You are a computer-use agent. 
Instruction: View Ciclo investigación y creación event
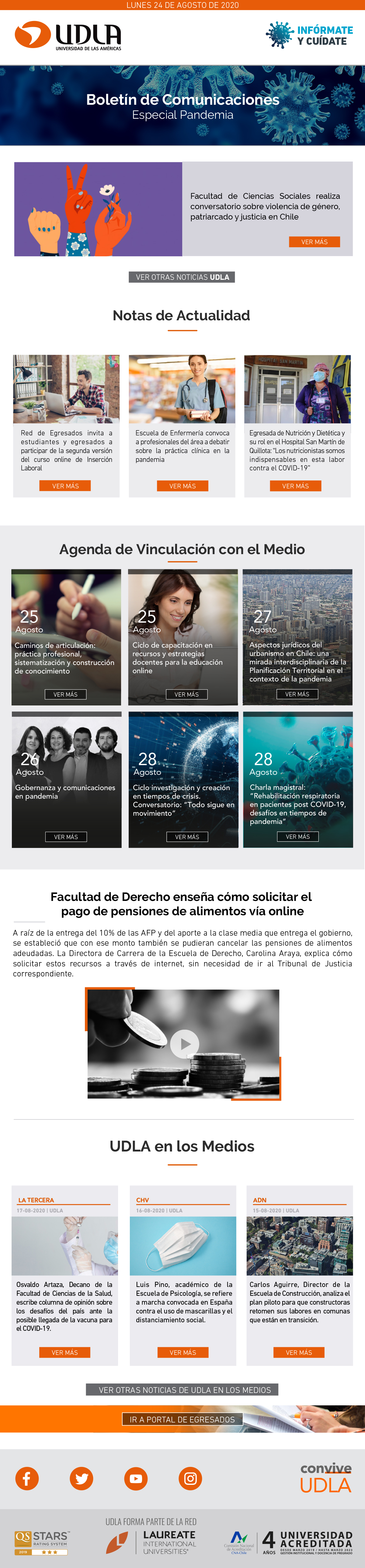point(187,837)
